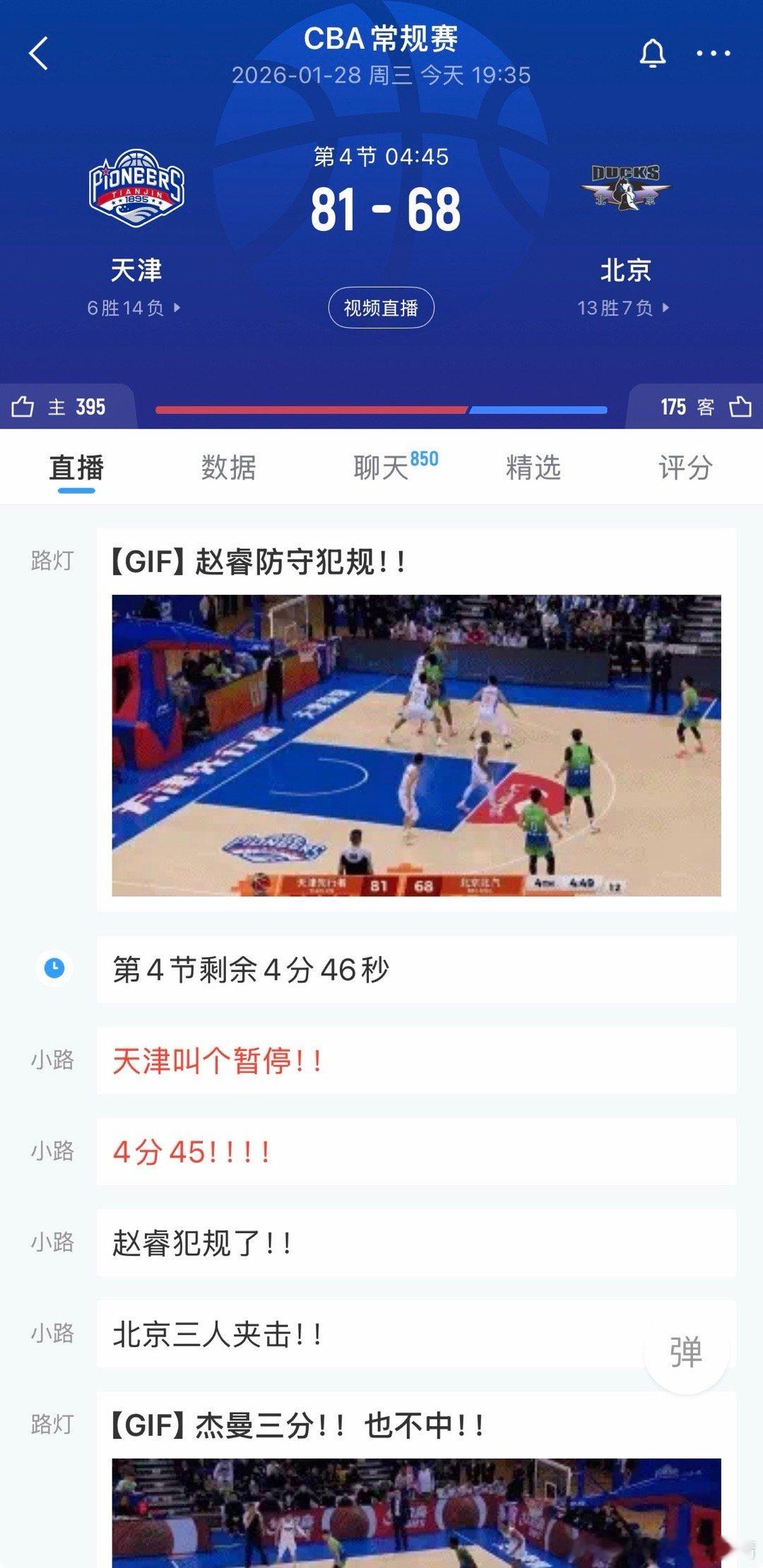Viewport: 763px width, 1568px height.
Task: Open the 视频直播 live video stream
Action: (x=381, y=307)
